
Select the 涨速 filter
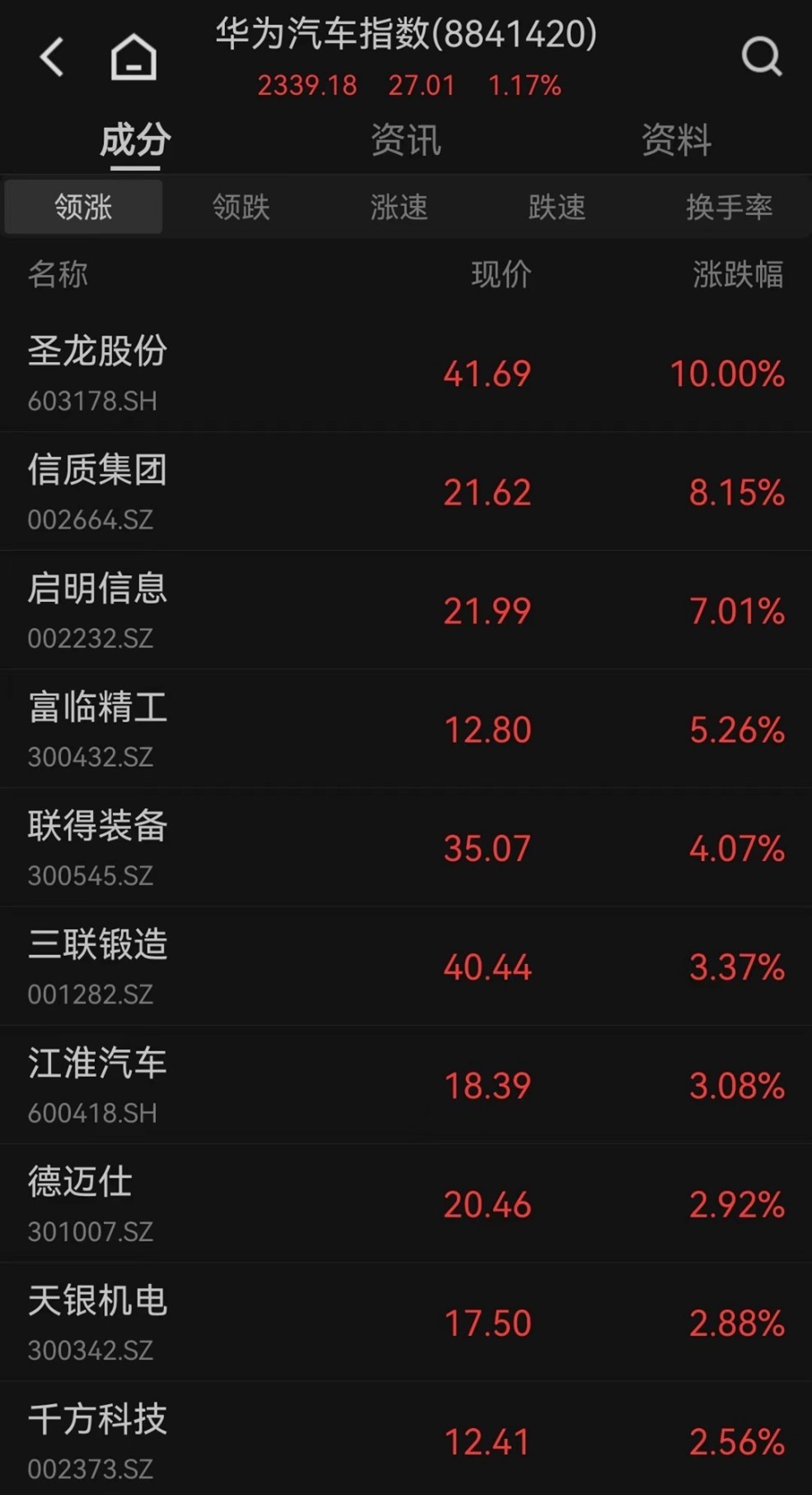(x=399, y=207)
